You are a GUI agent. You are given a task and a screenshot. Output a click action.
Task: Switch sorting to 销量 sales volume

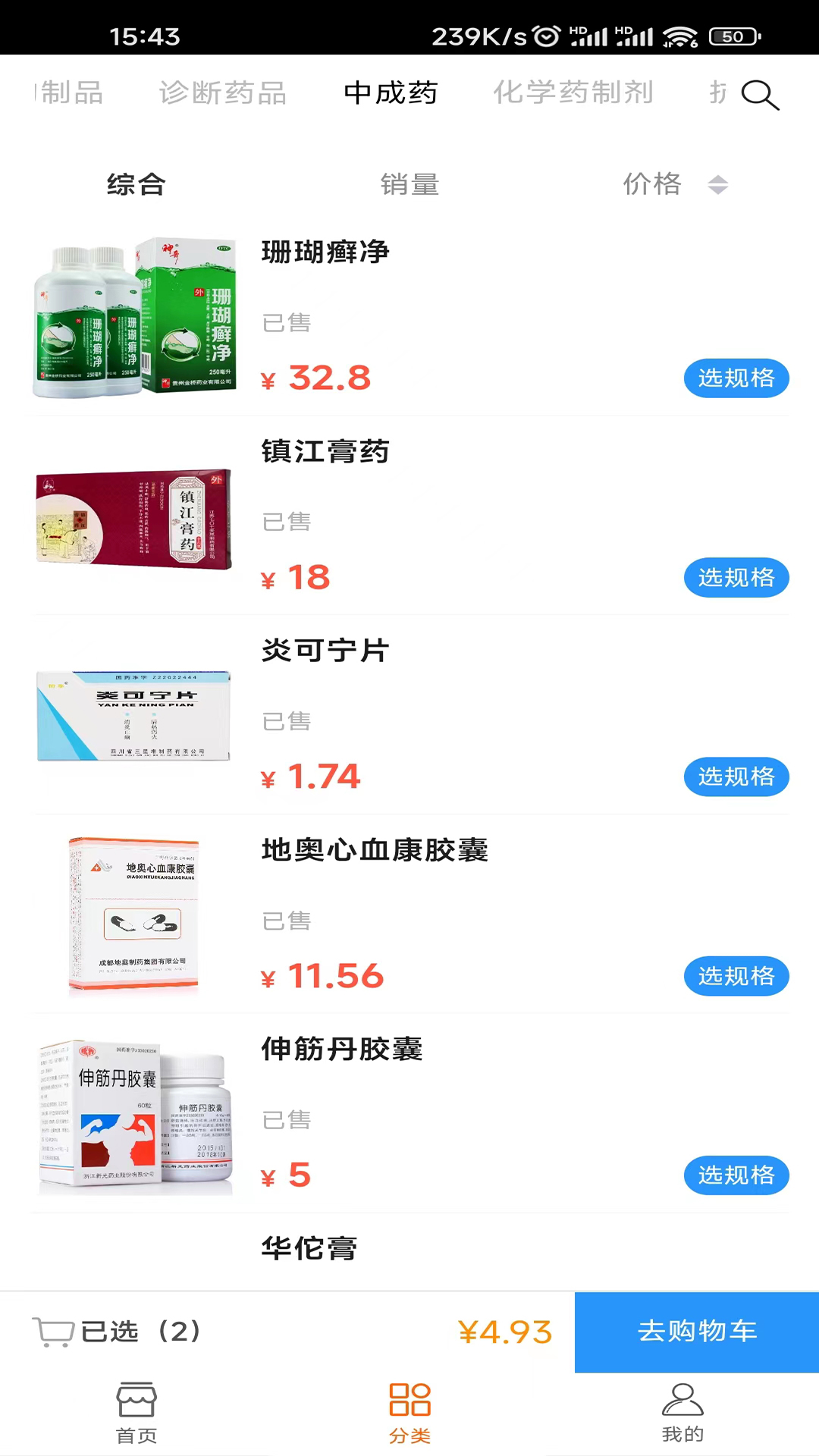point(409,184)
